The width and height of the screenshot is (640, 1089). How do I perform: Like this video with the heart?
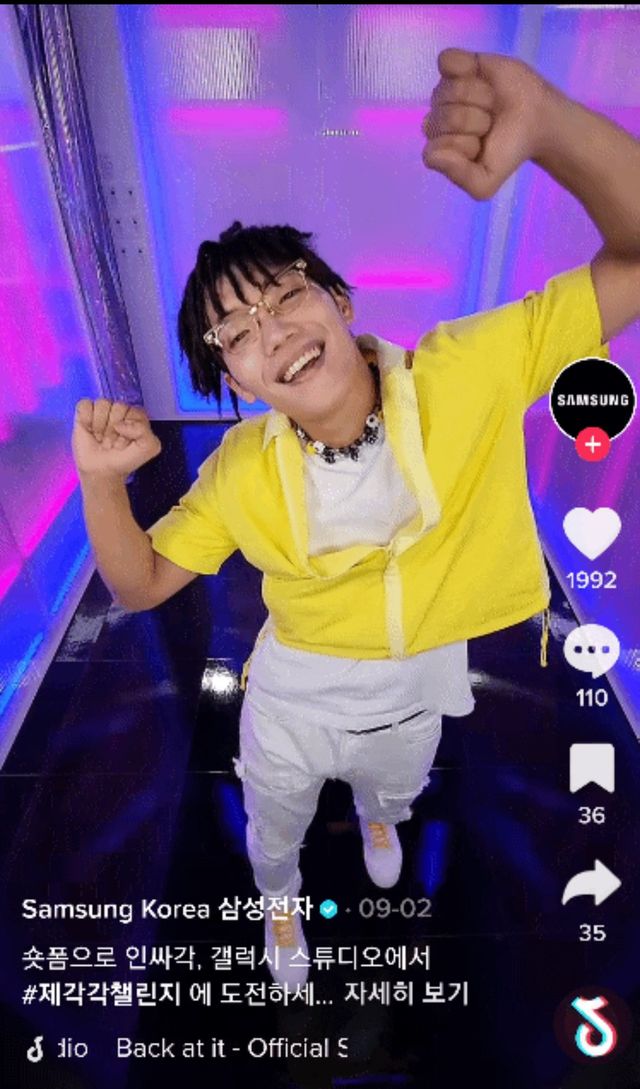[592, 533]
